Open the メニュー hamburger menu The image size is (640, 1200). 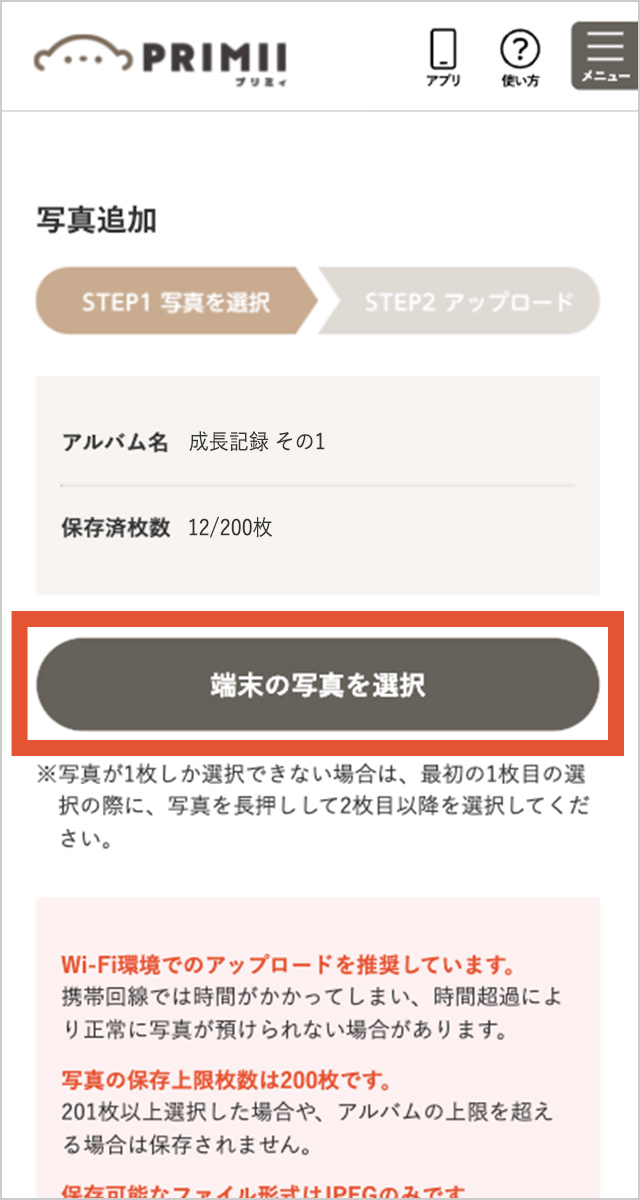[605, 55]
